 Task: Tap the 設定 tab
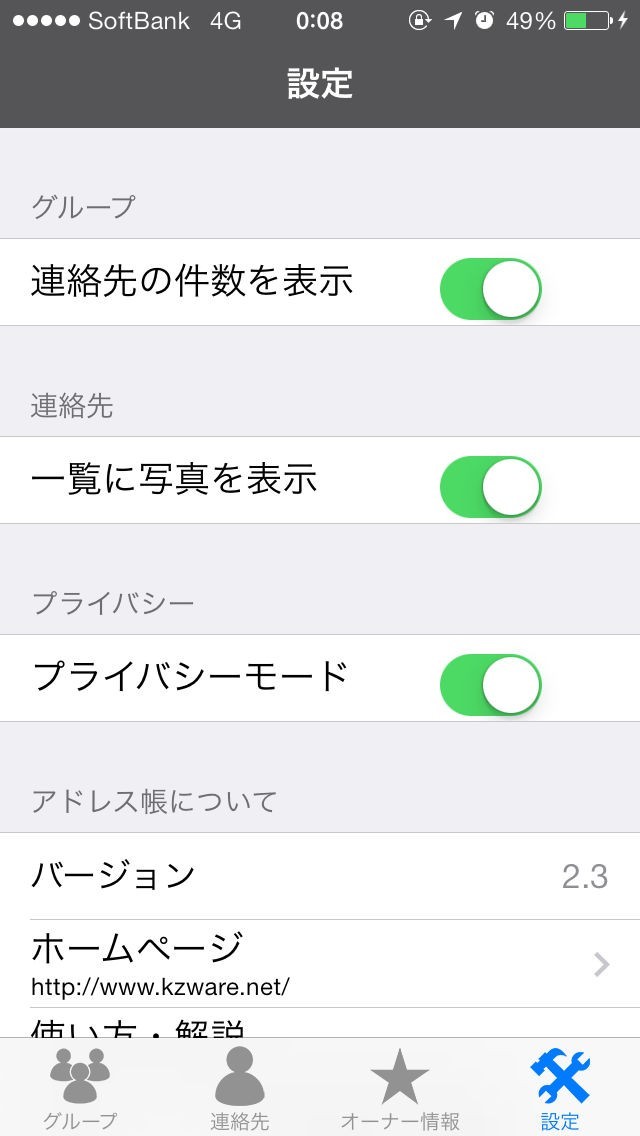click(560, 1088)
